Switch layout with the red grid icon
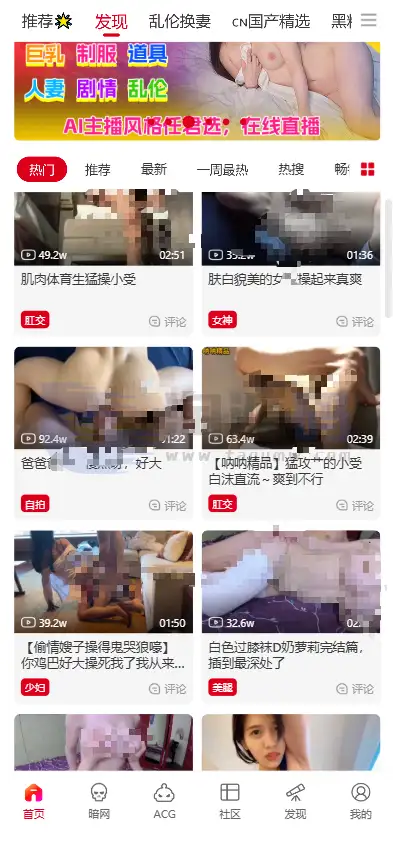The image size is (393, 850). click(x=368, y=169)
